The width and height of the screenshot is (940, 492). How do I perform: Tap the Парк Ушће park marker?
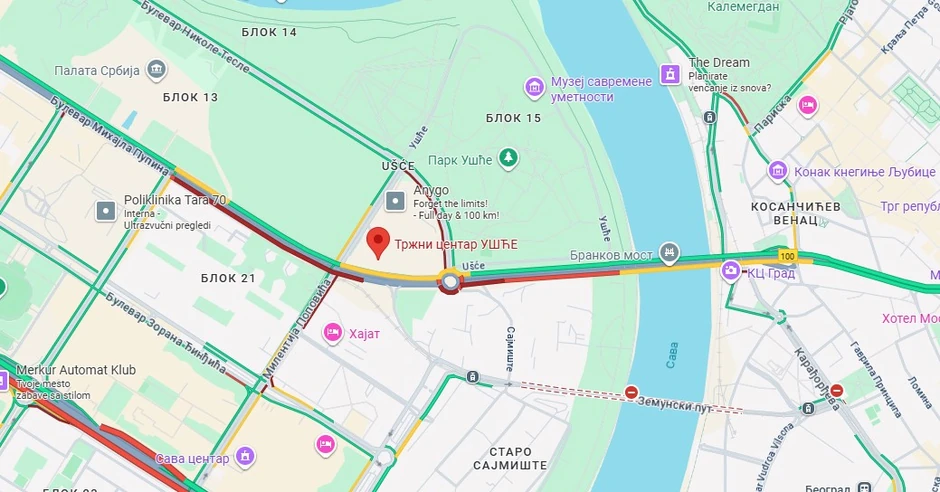pyautogui.click(x=509, y=158)
